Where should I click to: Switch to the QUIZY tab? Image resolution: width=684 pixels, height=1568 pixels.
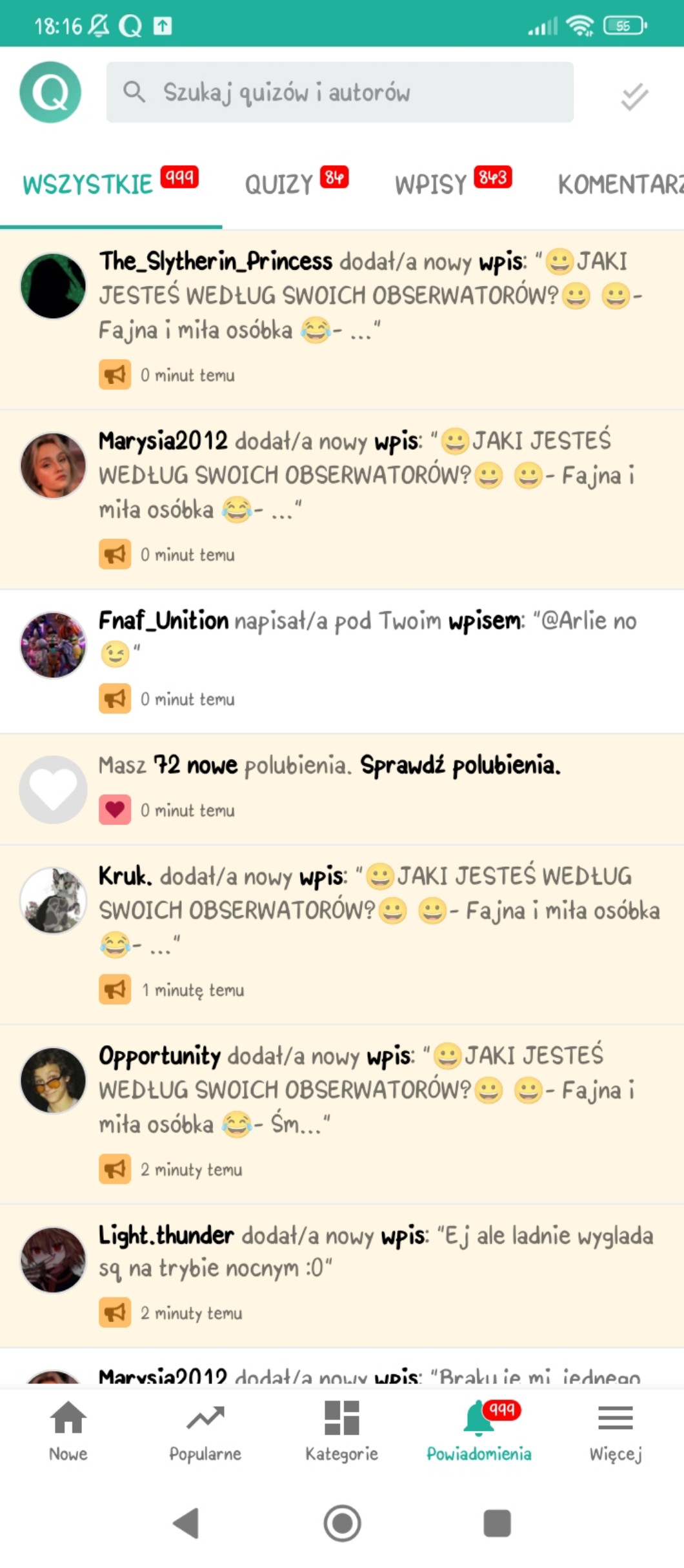click(x=295, y=184)
